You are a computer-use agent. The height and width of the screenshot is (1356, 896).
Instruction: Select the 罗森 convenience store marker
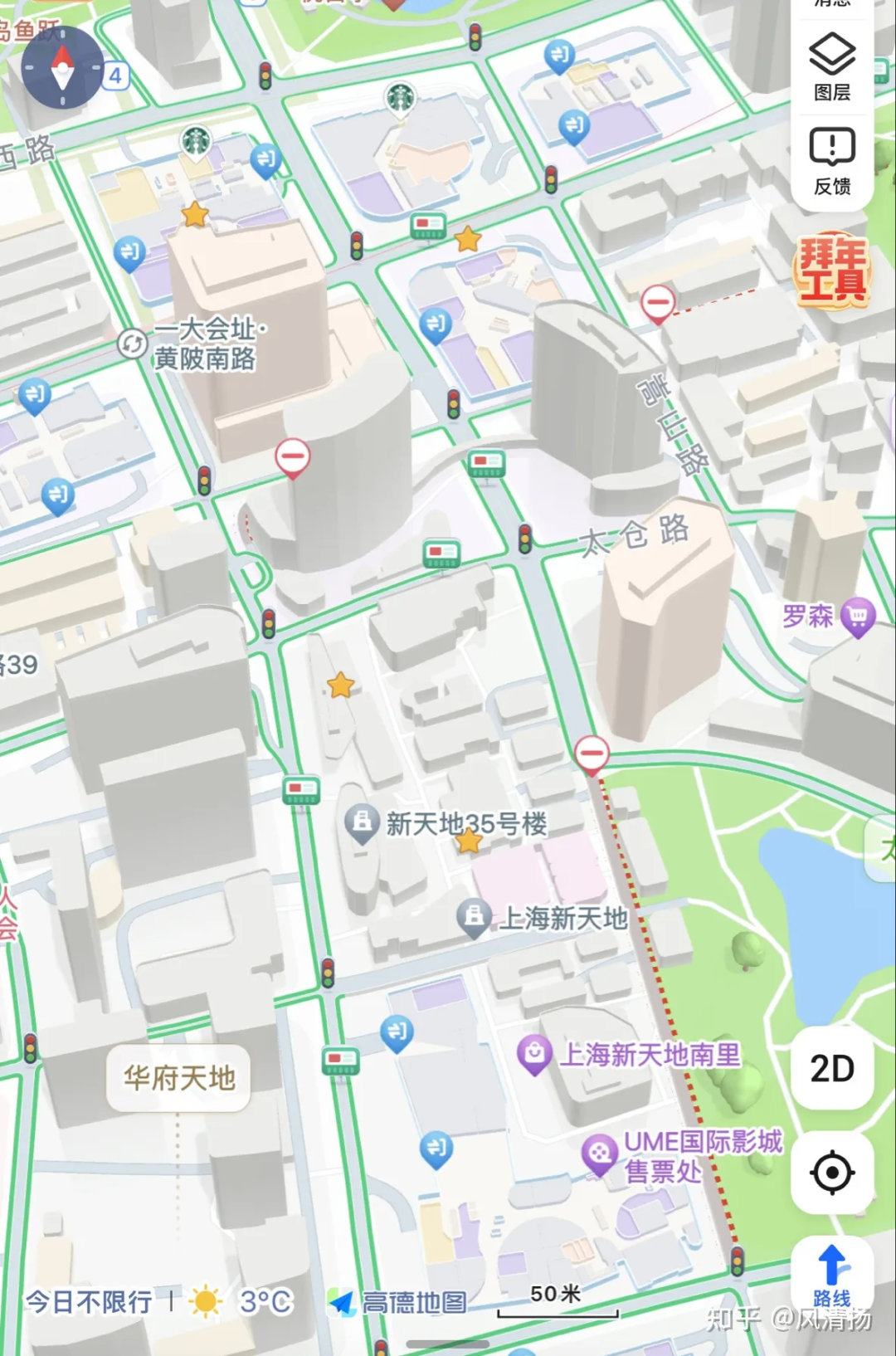tap(857, 617)
